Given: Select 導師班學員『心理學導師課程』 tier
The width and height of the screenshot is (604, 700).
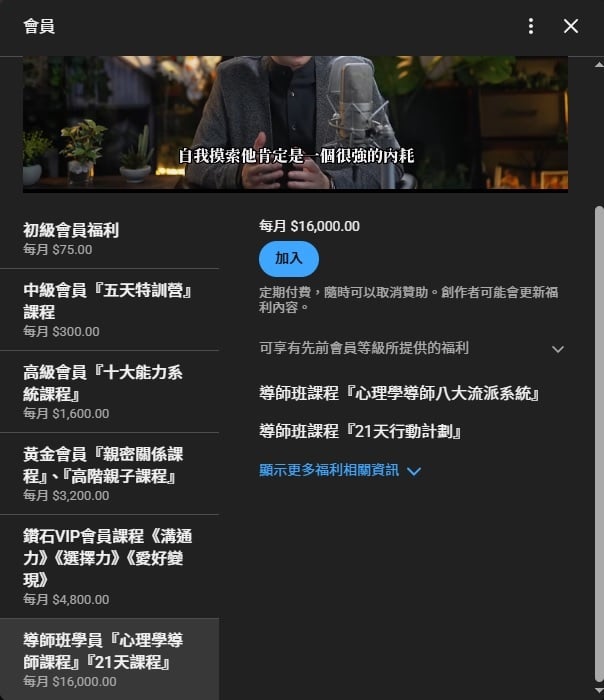Looking at the screenshot, I should [x=109, y=659].
